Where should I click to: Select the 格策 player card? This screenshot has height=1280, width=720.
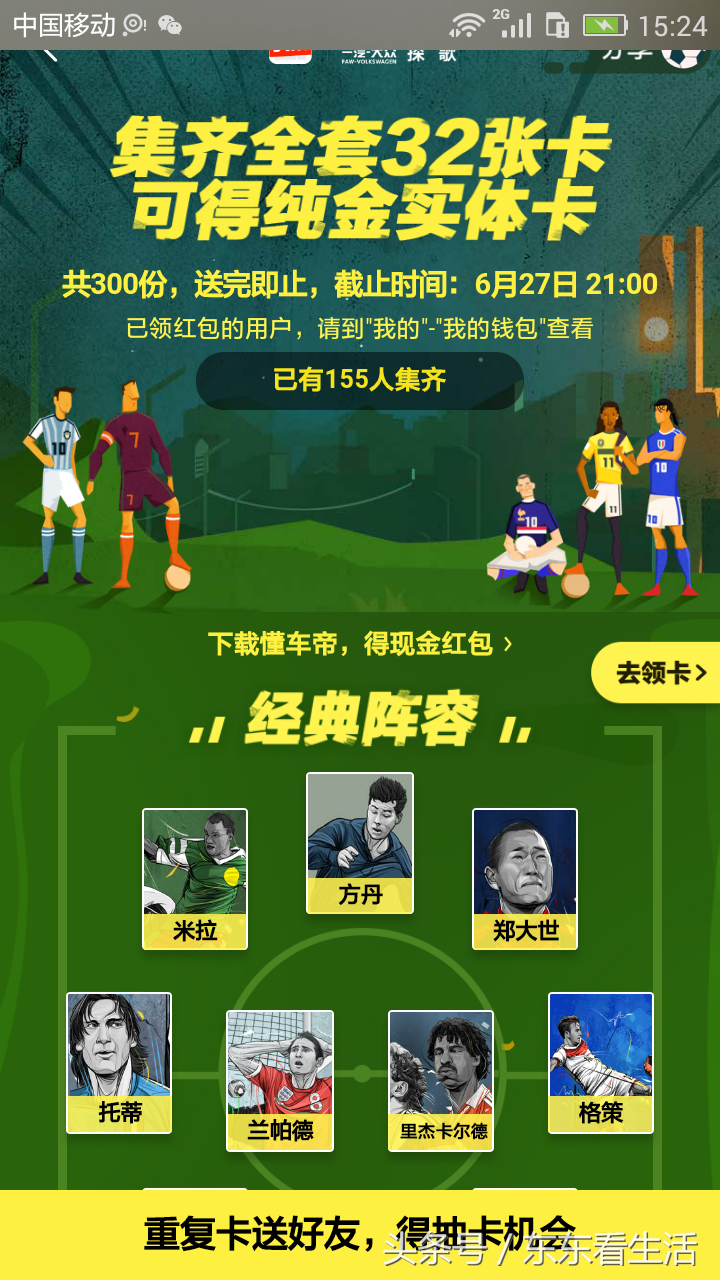(600, 1062)
